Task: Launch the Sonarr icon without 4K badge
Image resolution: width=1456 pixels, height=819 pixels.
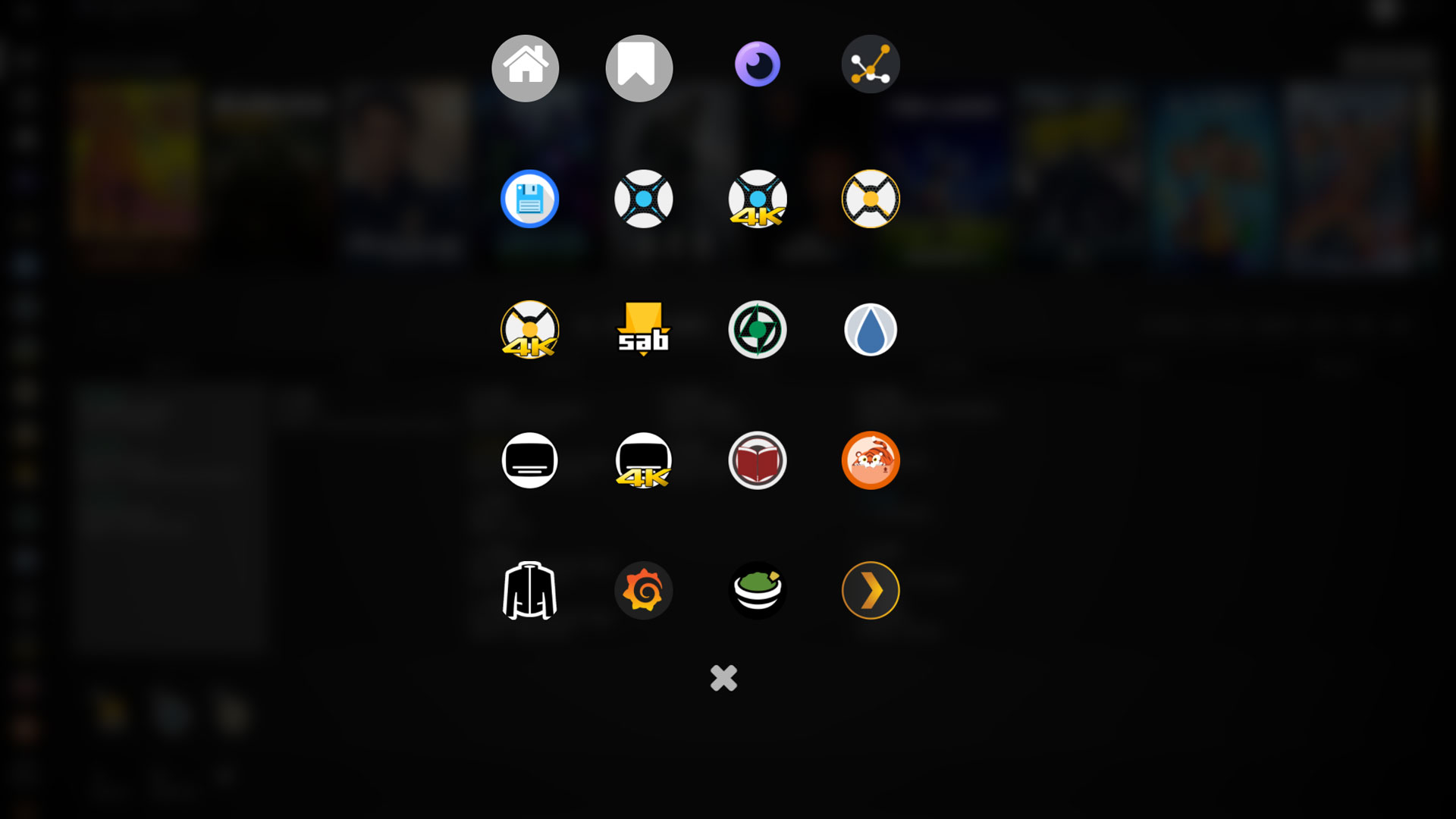Action: coord(643,199)
